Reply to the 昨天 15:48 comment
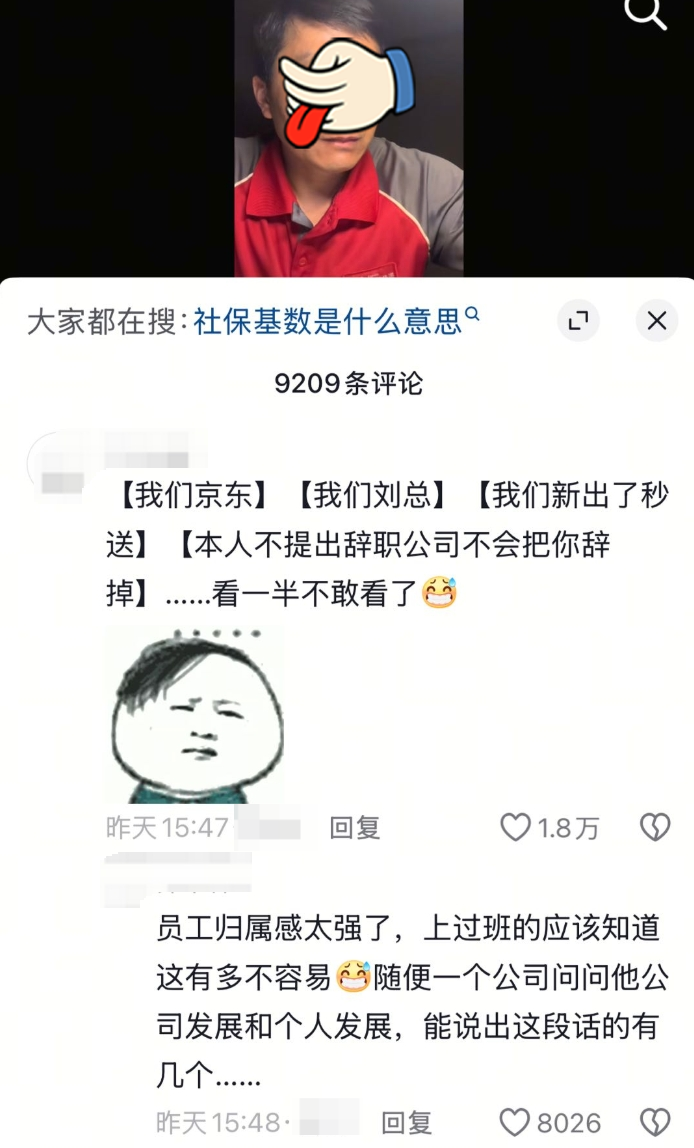Image resolution: width=694 pixels, height=1148 pixels. (x=406, y=1122)
